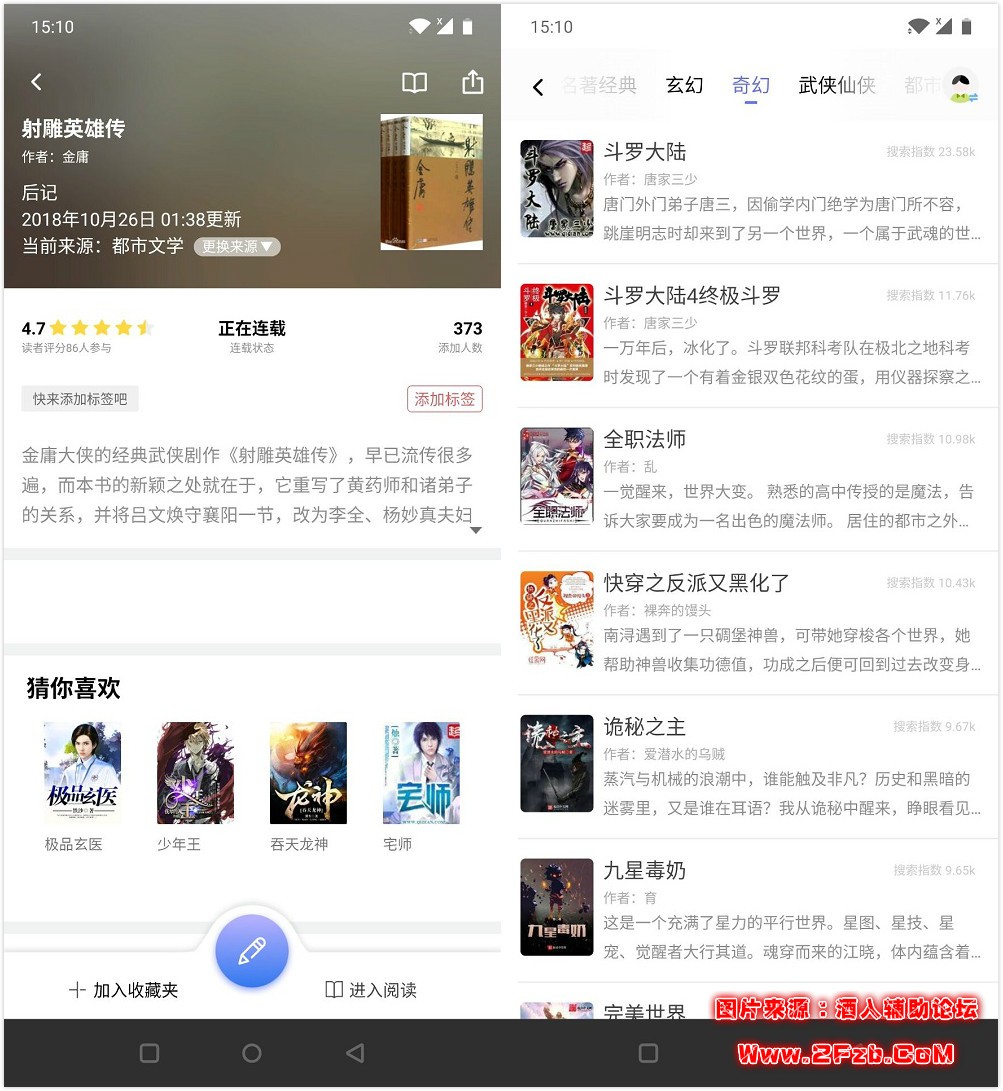Start reading with 进入阅读
The width and height of the screenshot is (1003, 1091).
pos(371,990)
